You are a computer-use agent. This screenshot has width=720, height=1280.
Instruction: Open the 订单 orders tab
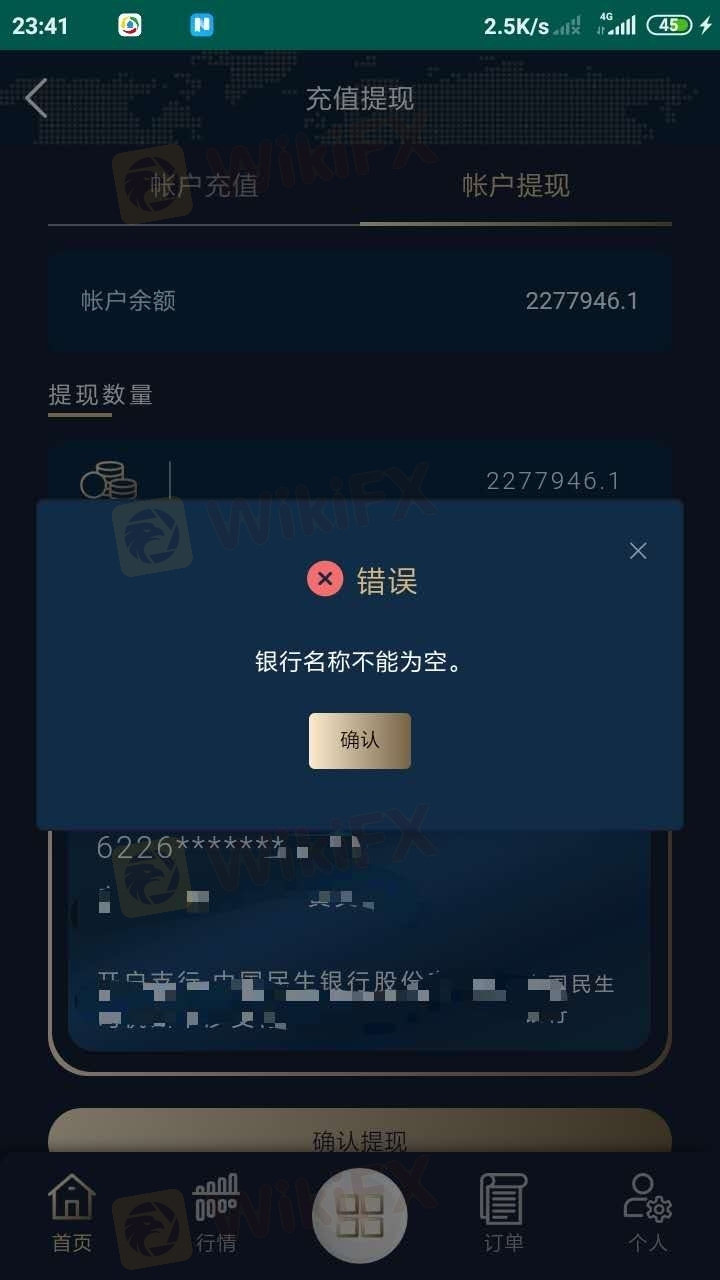pyautogui.click(x=503, y=1213)
